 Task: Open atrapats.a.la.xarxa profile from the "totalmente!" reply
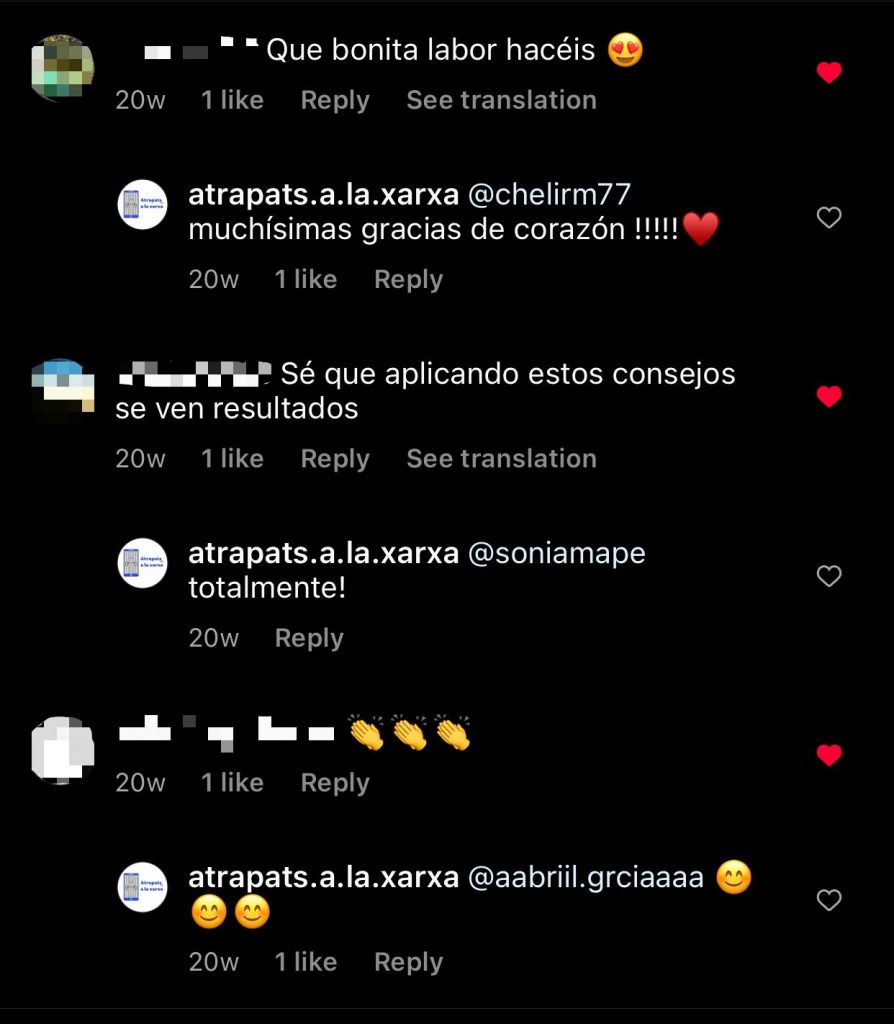pyautogui.click(x=323, y=553)
